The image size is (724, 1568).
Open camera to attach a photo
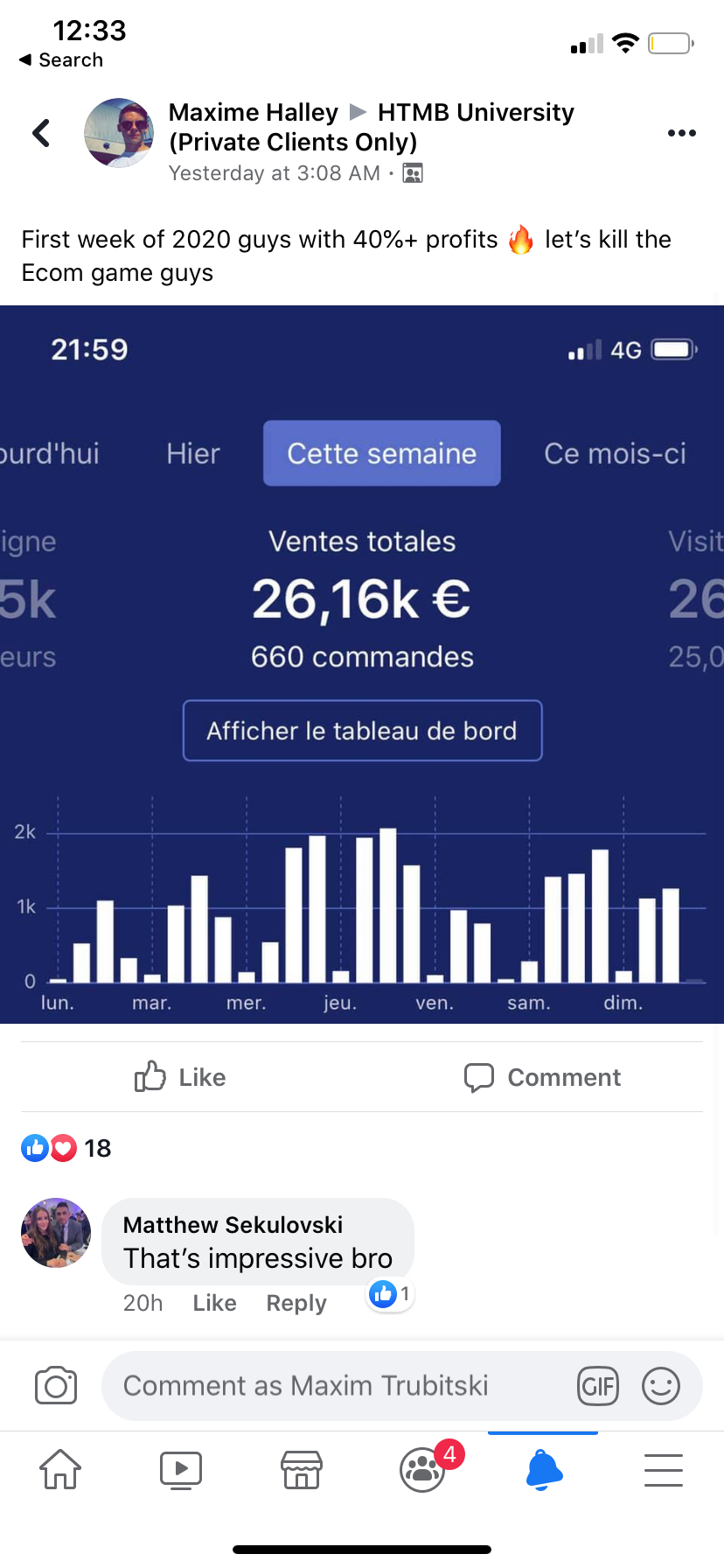click(x=56, y=1386)
